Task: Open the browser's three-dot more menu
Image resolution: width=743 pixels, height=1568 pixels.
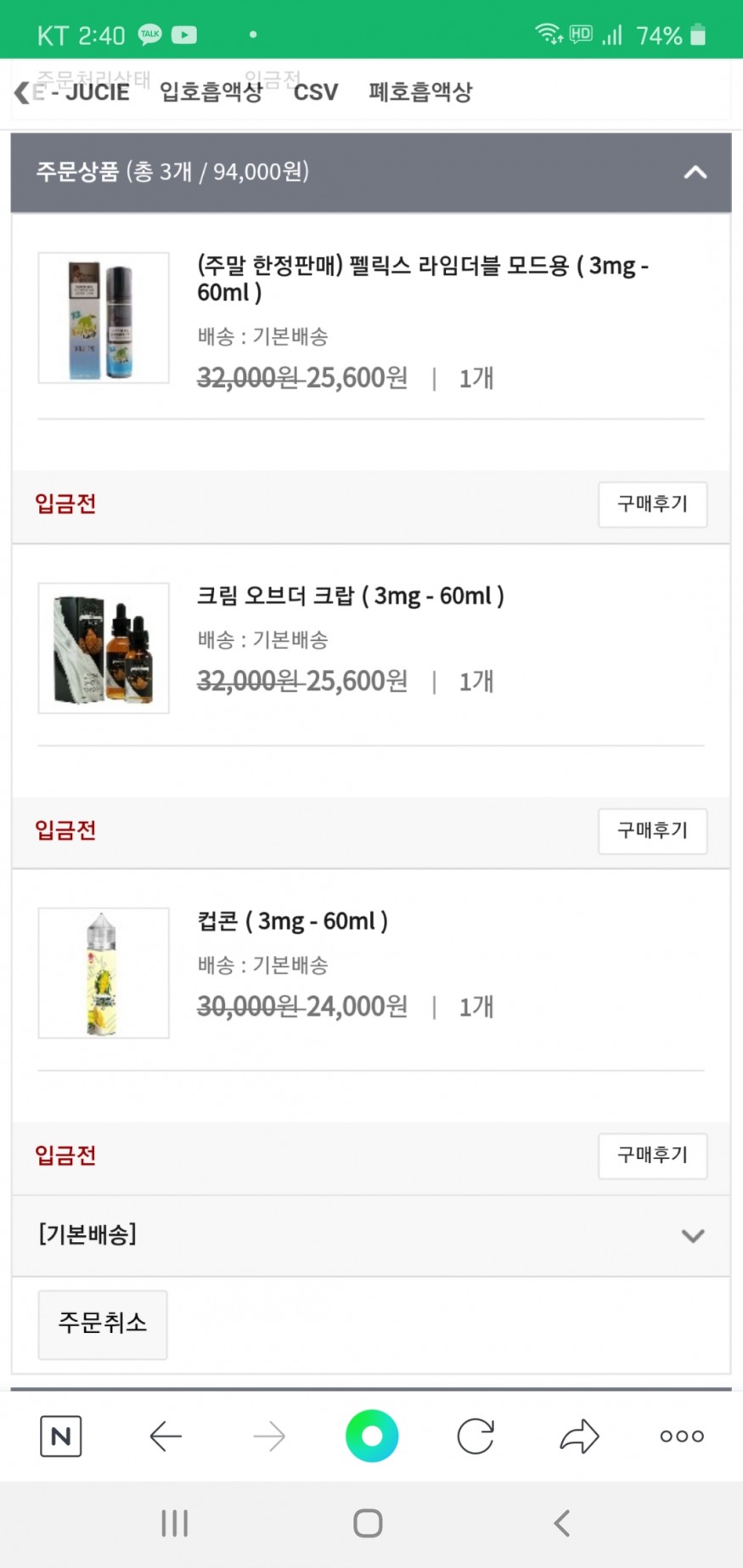Action: pyautogui.click(x=682, y=1436)
